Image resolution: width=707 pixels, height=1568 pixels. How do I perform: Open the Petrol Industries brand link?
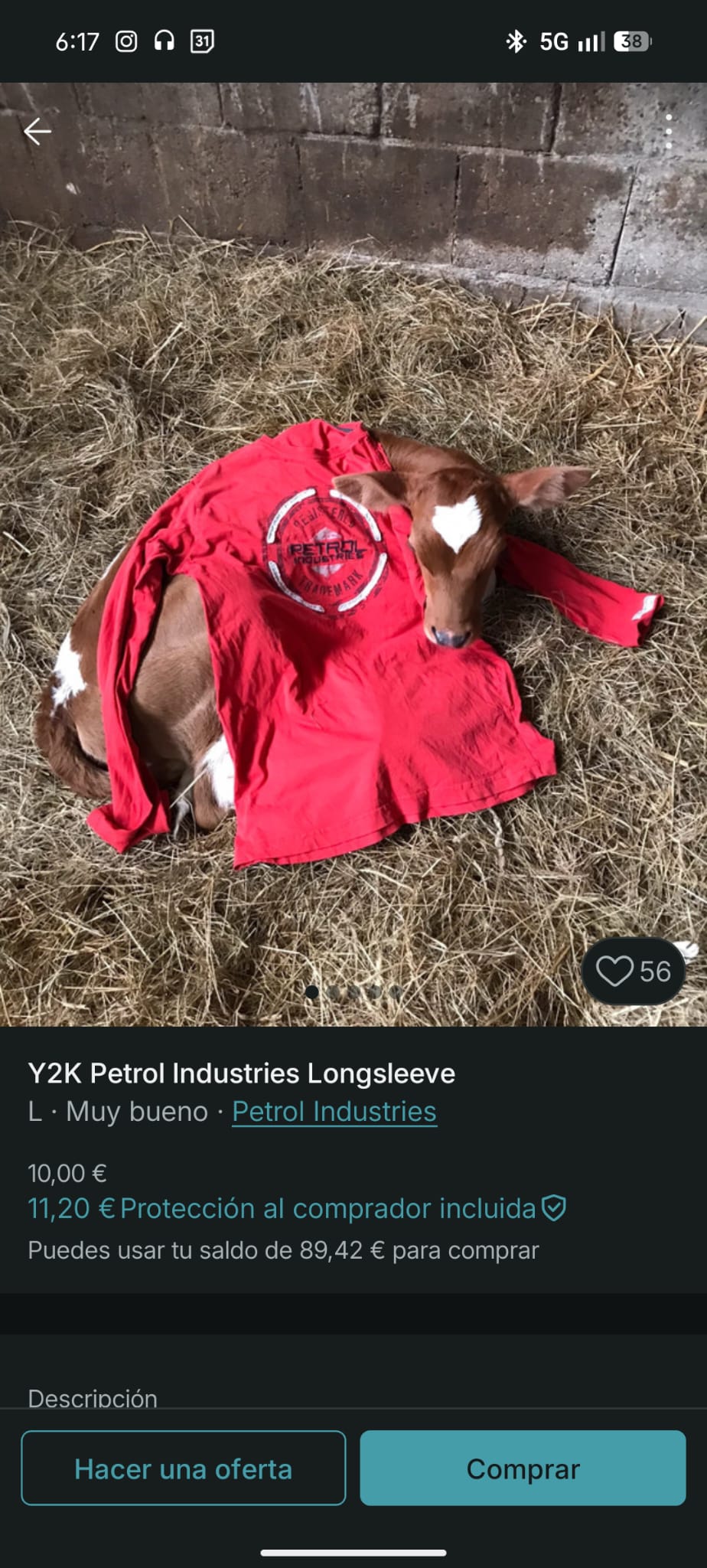[334, 1111]
